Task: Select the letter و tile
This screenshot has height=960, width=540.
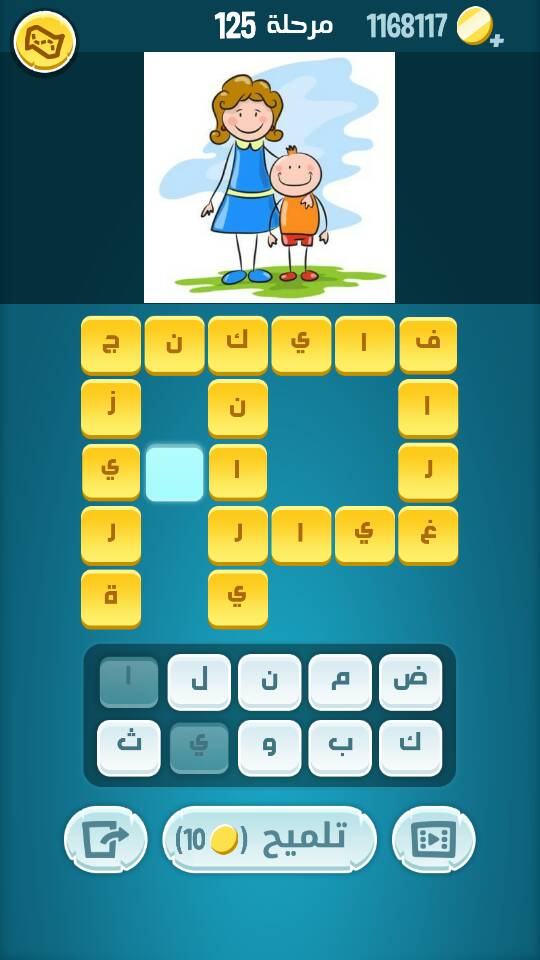Action: pyautogui.click(x=269, y=748)
